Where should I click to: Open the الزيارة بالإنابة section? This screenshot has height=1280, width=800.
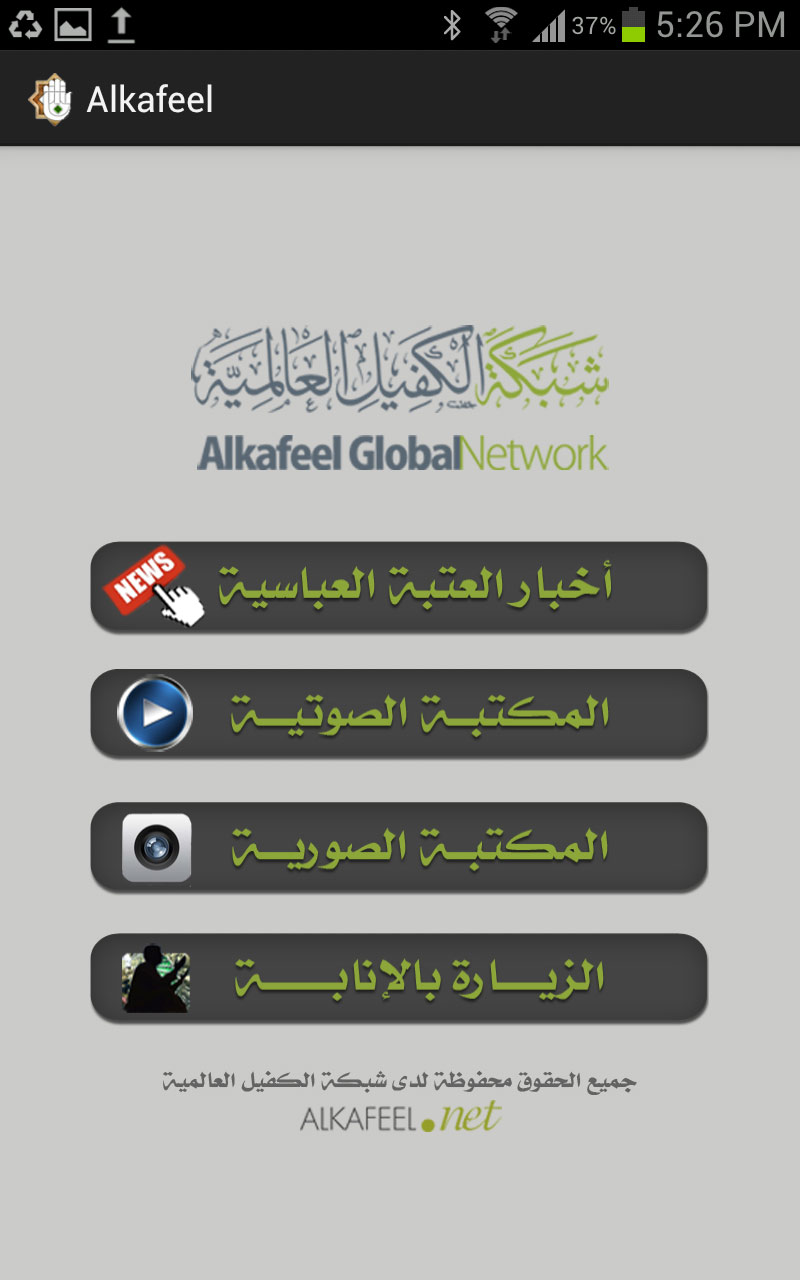[399, 977]
